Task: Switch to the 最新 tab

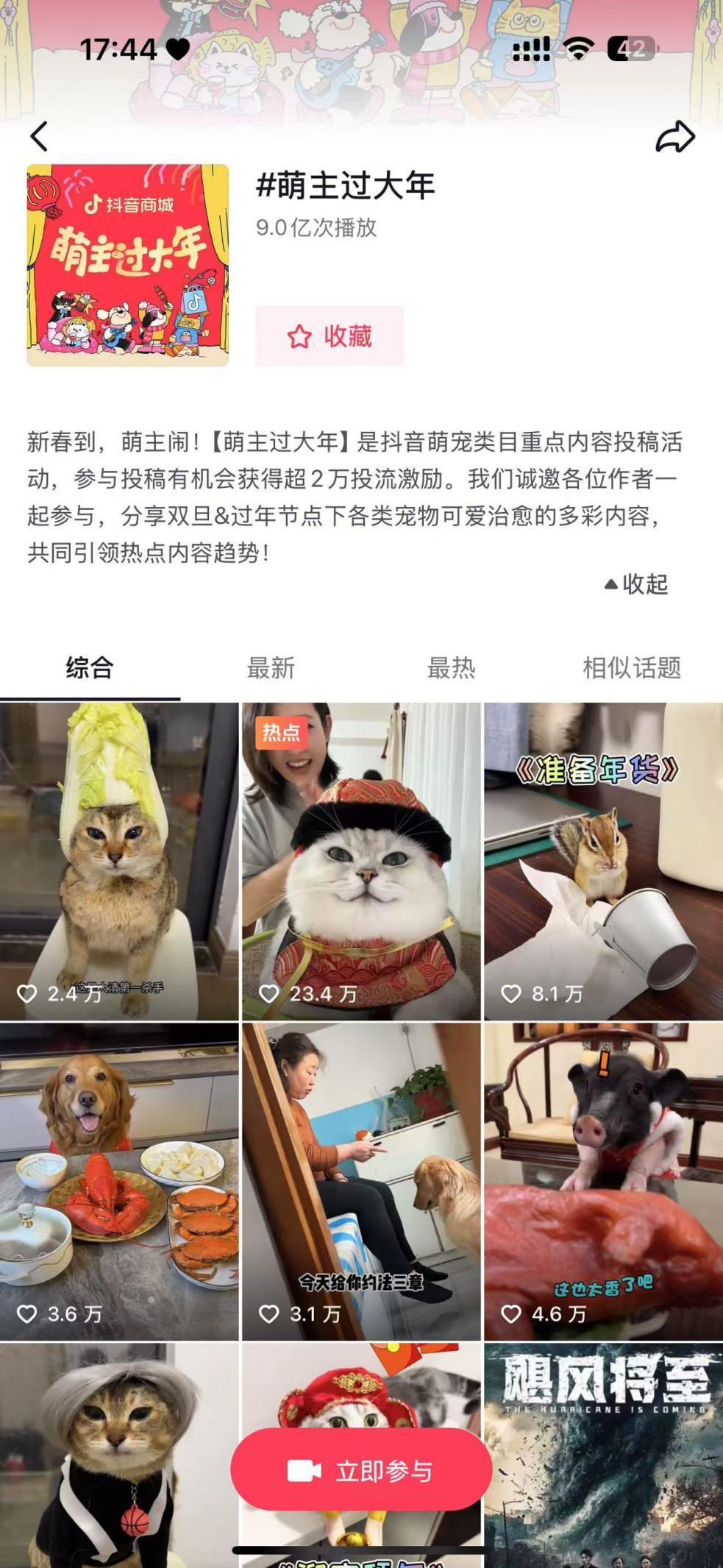Action: (x=271, y=668)
